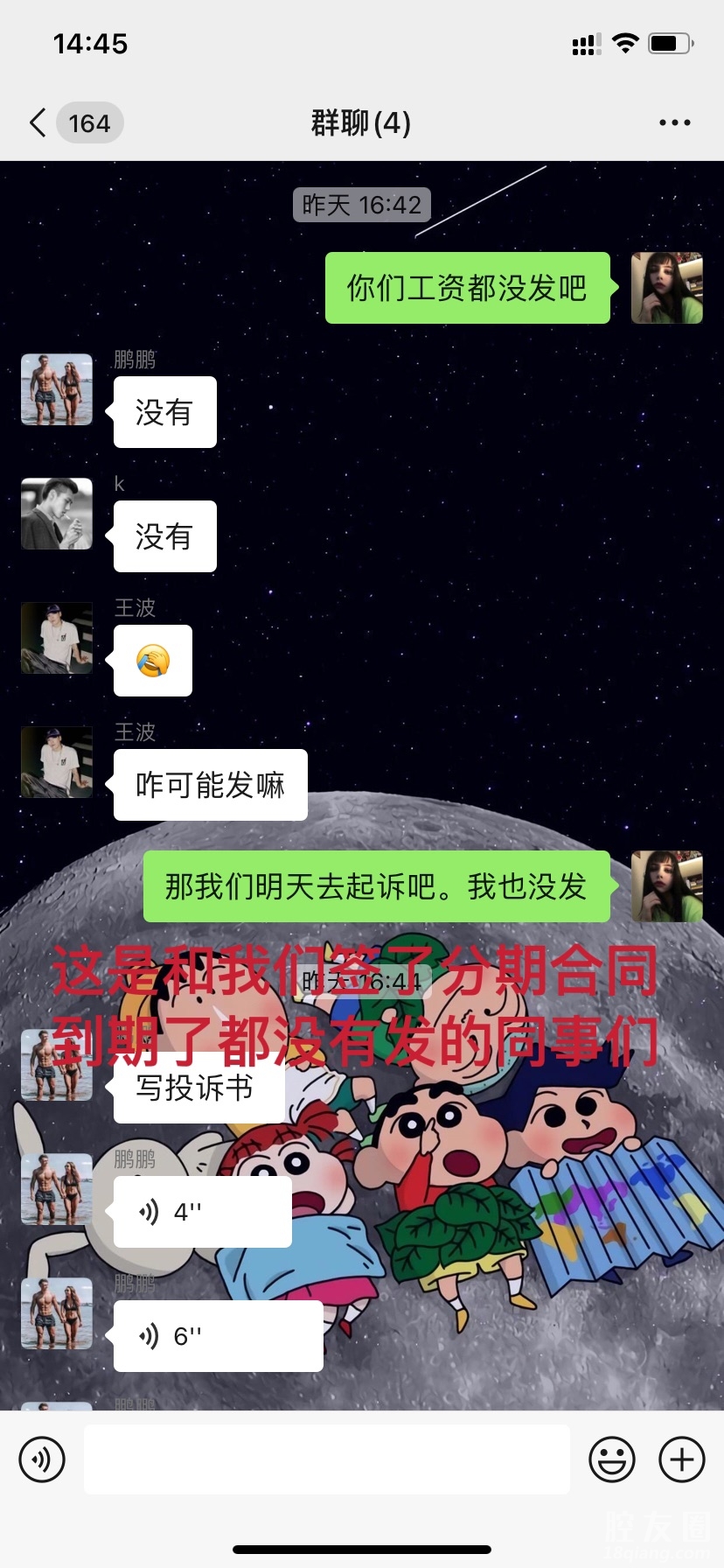Go back to the chat list
Image resolution: width=724 pixels, height=1568 pixels.
[38, 123]
